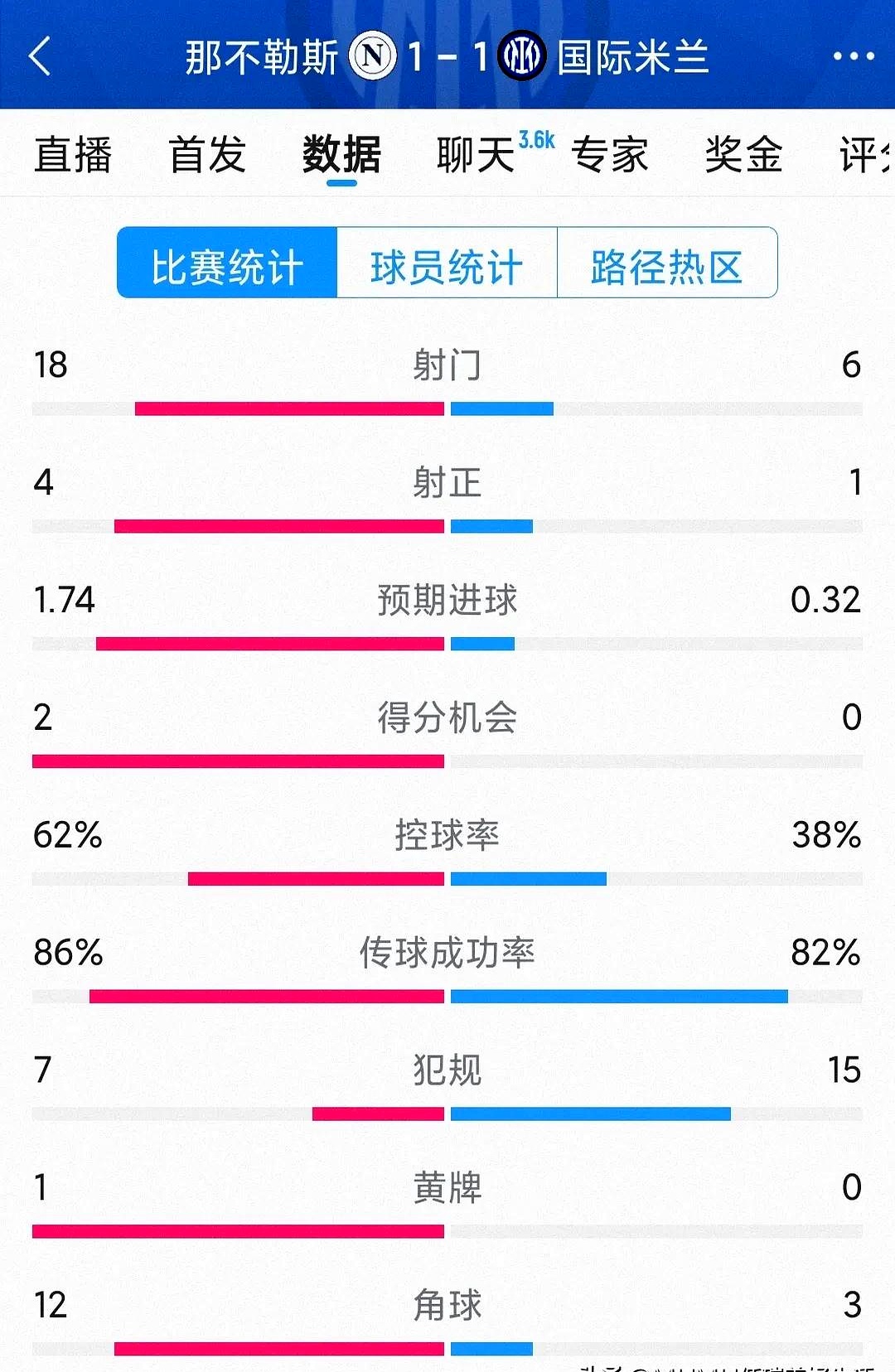
Task: Switch to the 直播 tab
Action: (73, 155)
